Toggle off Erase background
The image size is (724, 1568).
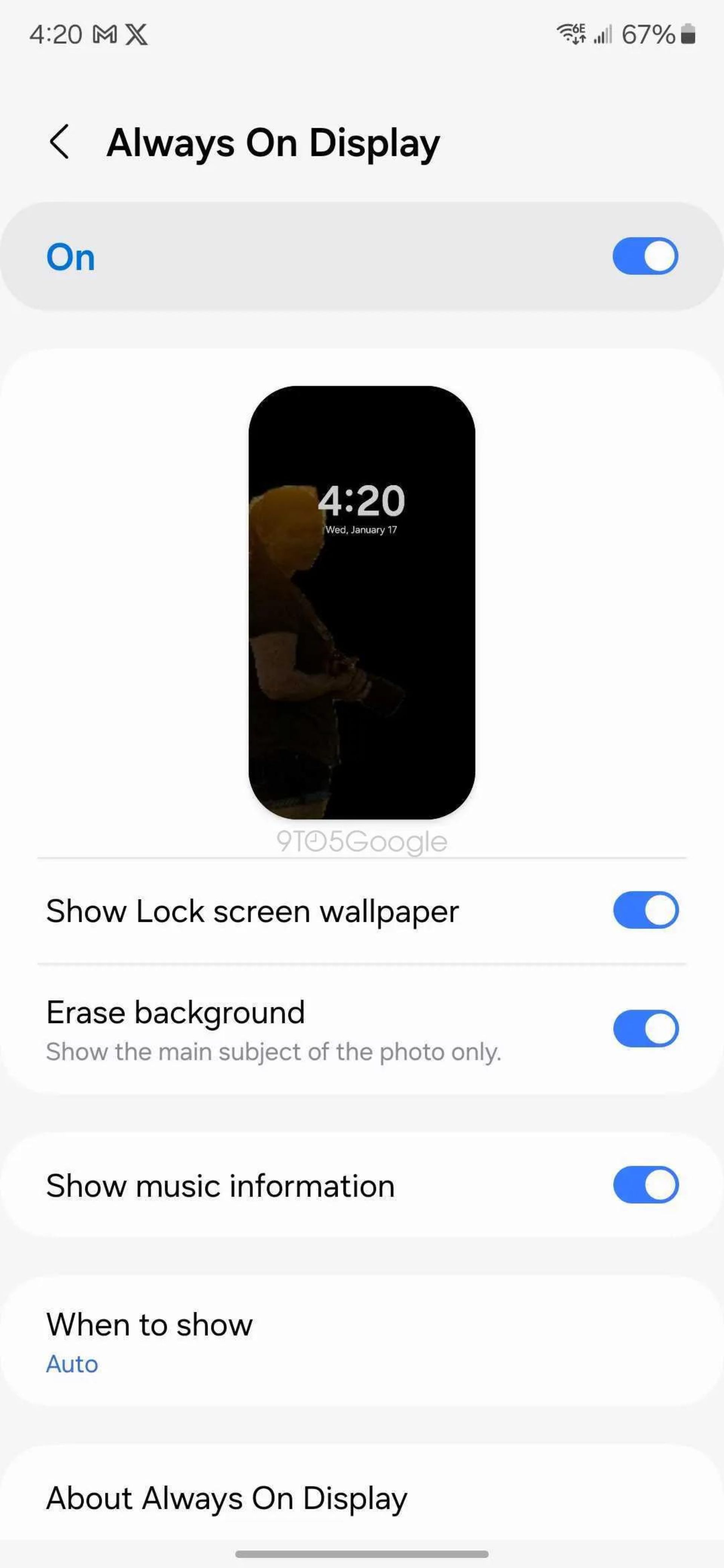click(645, 1029)
